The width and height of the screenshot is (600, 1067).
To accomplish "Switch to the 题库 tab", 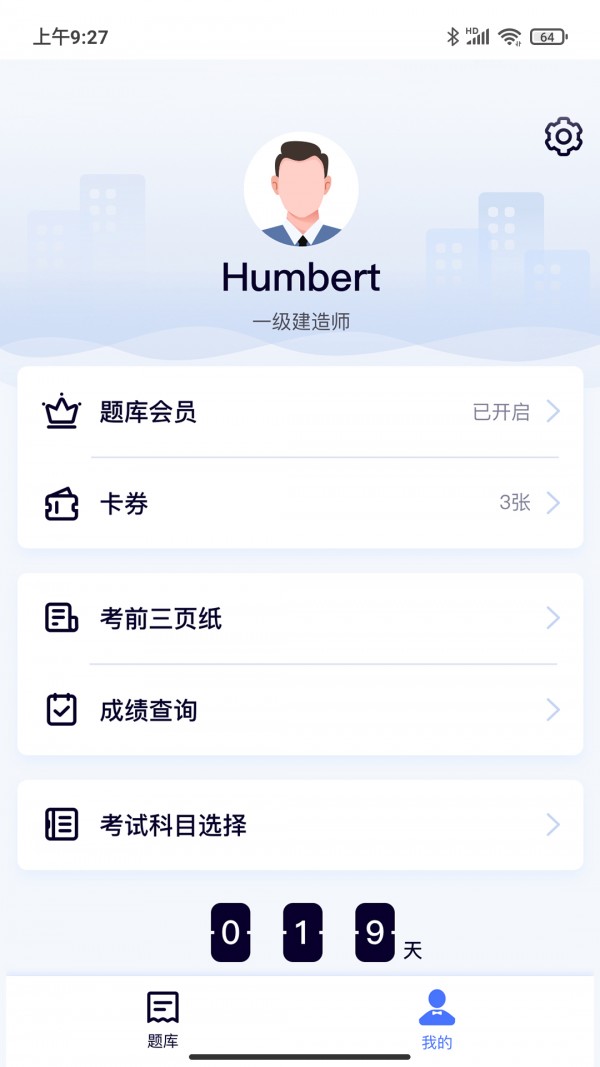I will pos(163,1019).
